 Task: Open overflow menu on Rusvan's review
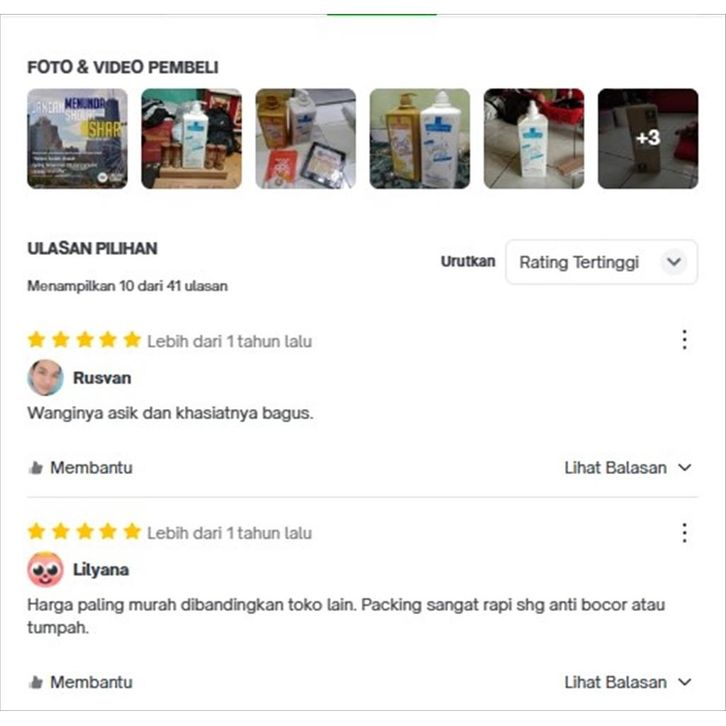(x=684, y=340)
